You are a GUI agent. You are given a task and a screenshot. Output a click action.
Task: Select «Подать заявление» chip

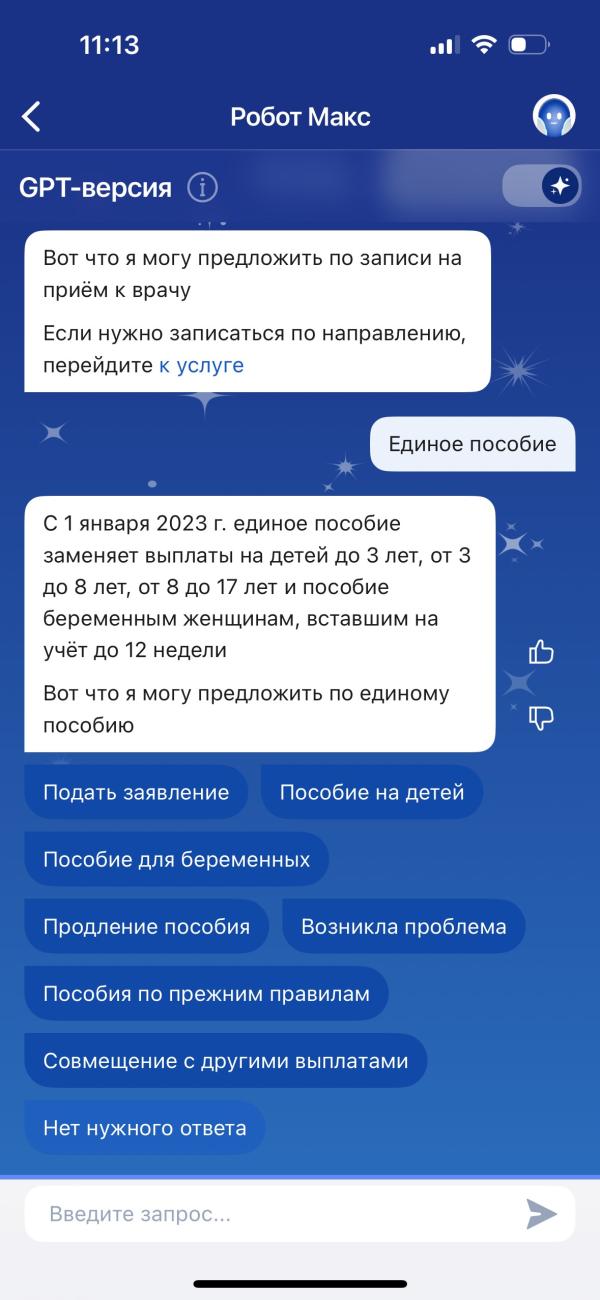tap(136, 793)
